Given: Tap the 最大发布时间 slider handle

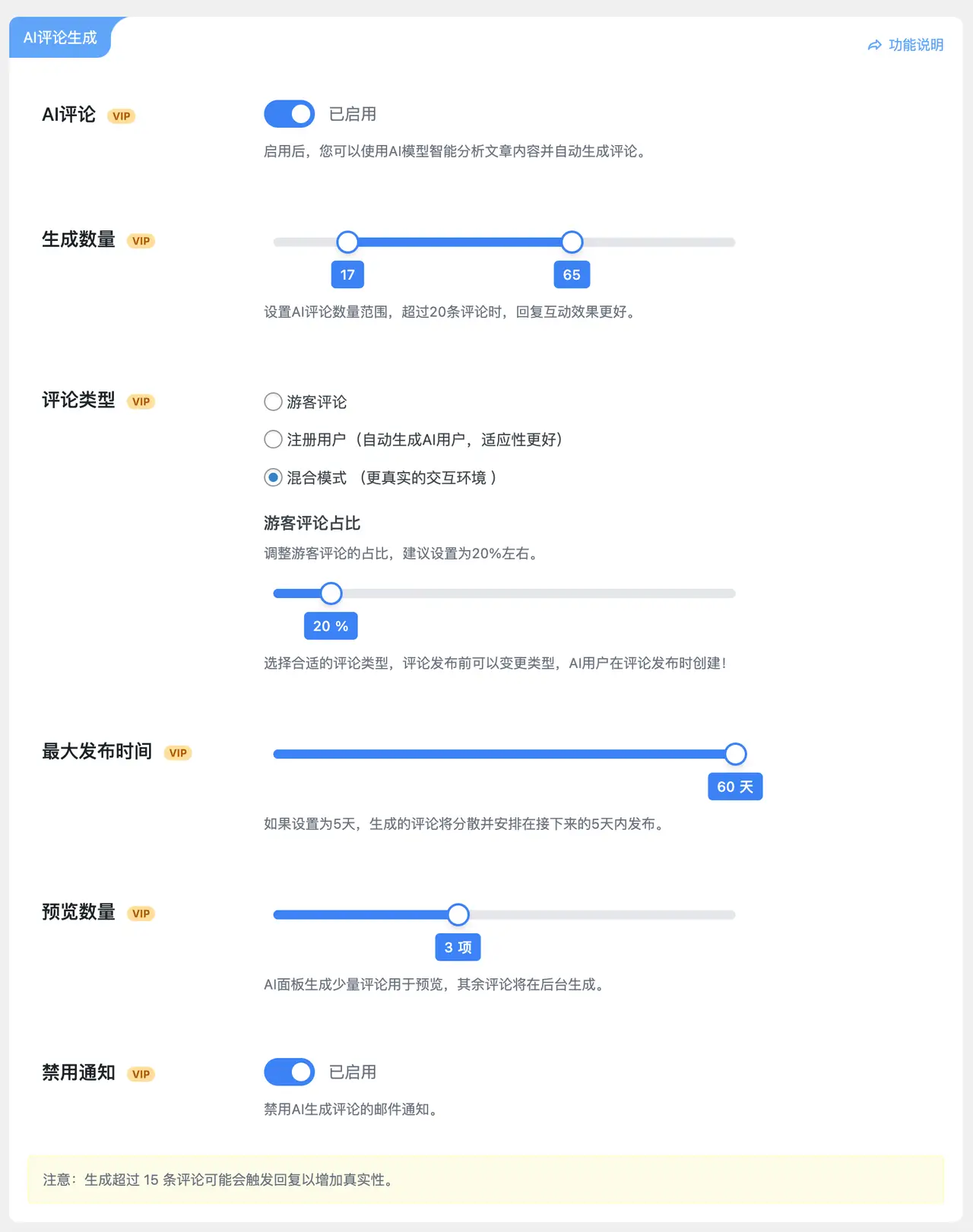Looking at the screenshot, I should [x=735, y=754].
